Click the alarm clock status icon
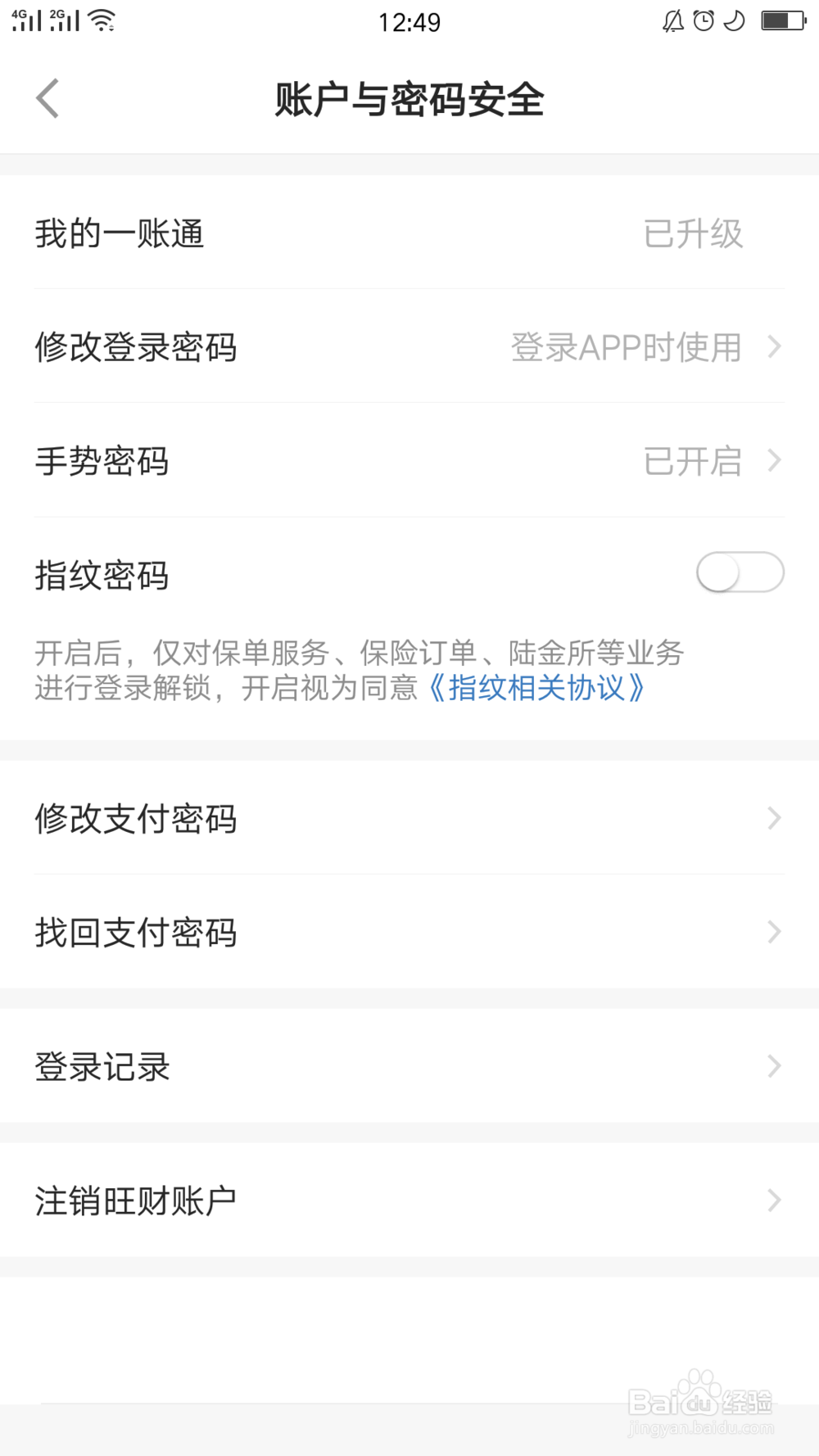Screen dimensions: 819x1456 (702, 21)
